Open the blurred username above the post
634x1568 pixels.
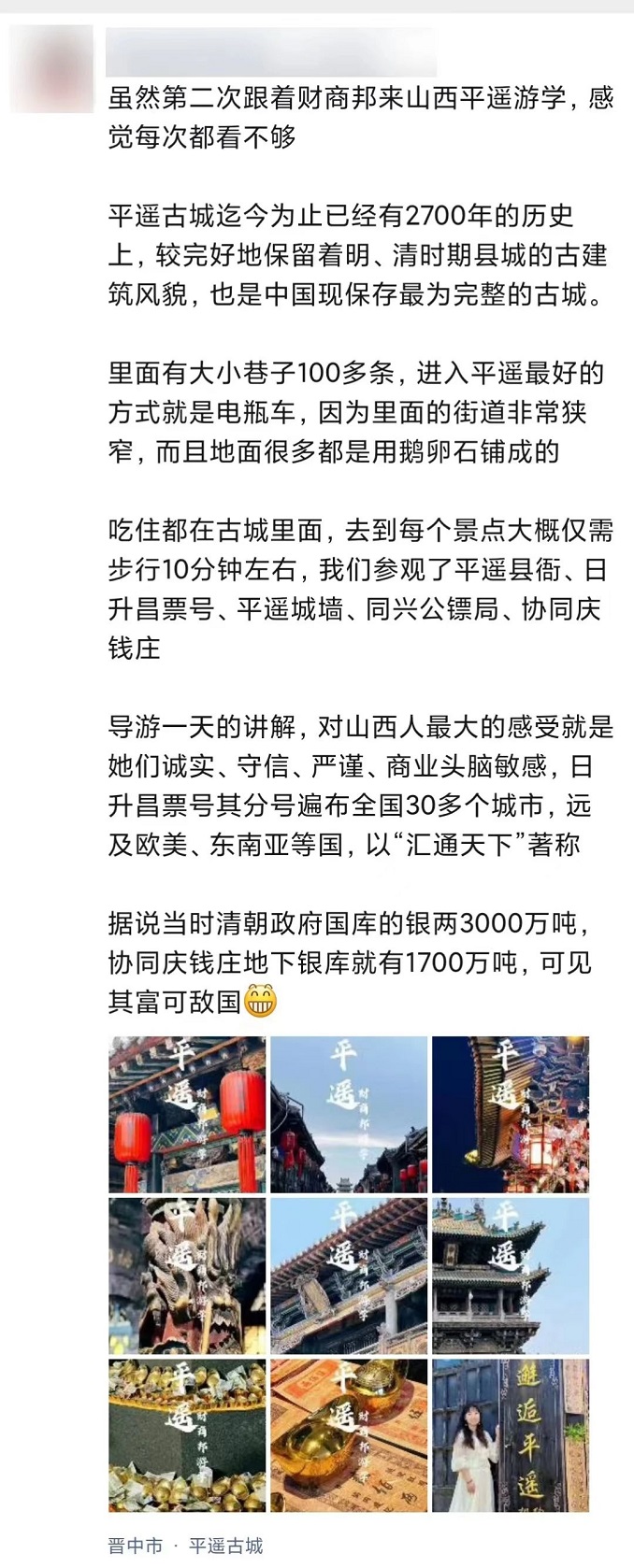click(x=271, y=52)
